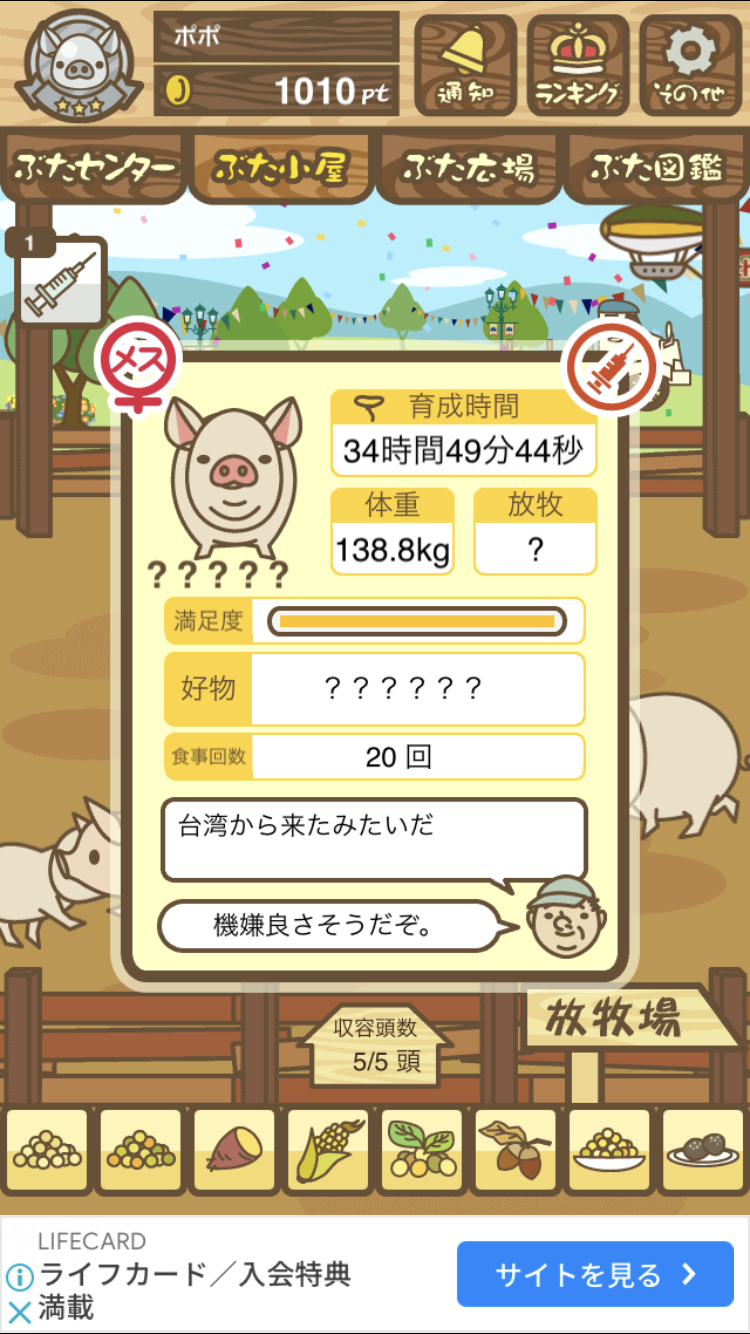Tap the サイトを見る ad button
Viewport: 750px width, 1334px height.
[595, 1274]
